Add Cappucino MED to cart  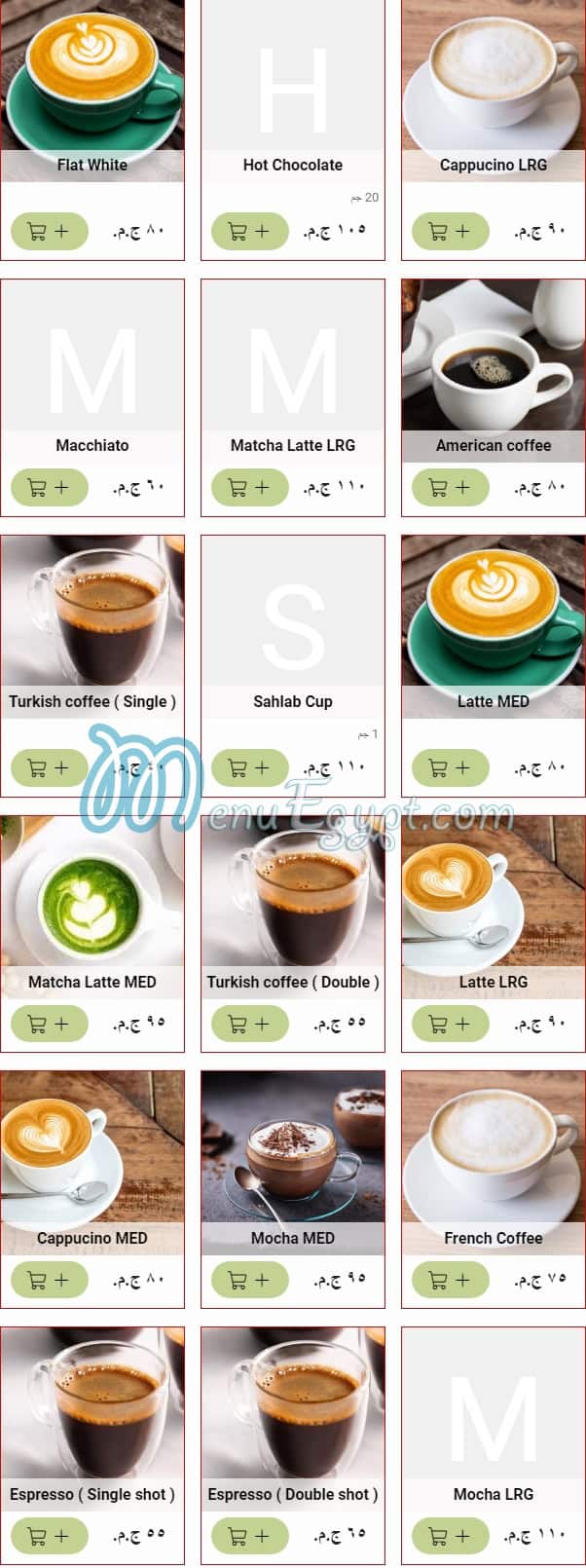coord(50,1280)
